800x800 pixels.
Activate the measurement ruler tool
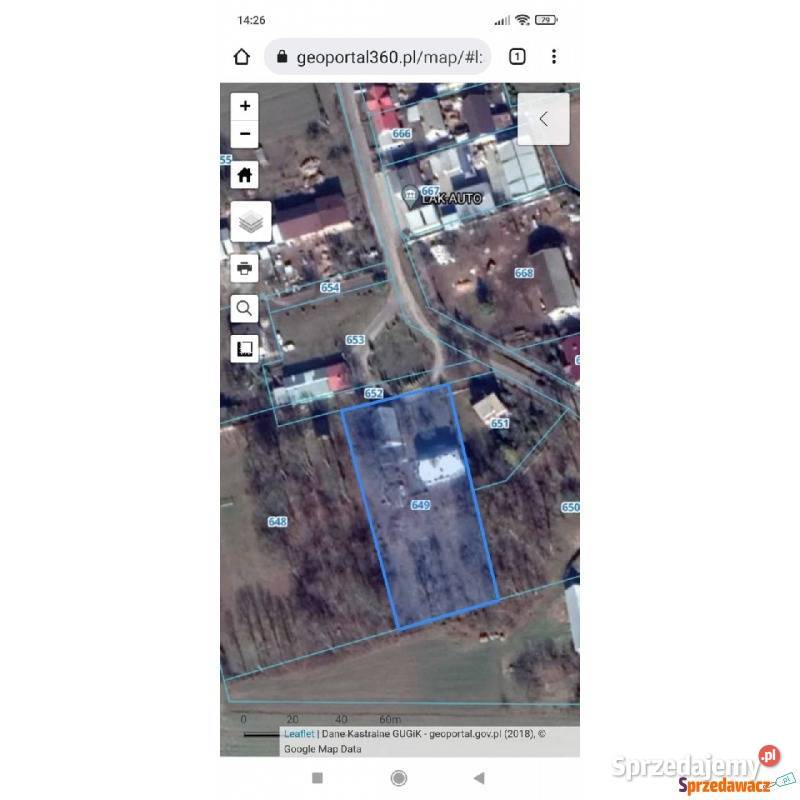click(x=245, y=348)
